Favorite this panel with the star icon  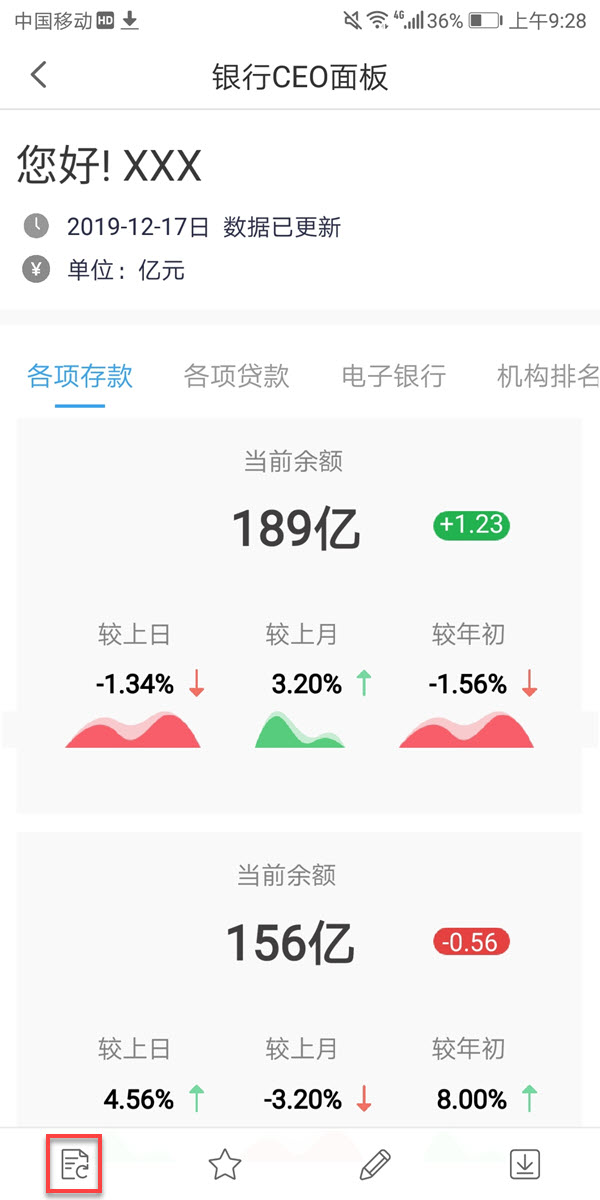[x=225, y=1164]
